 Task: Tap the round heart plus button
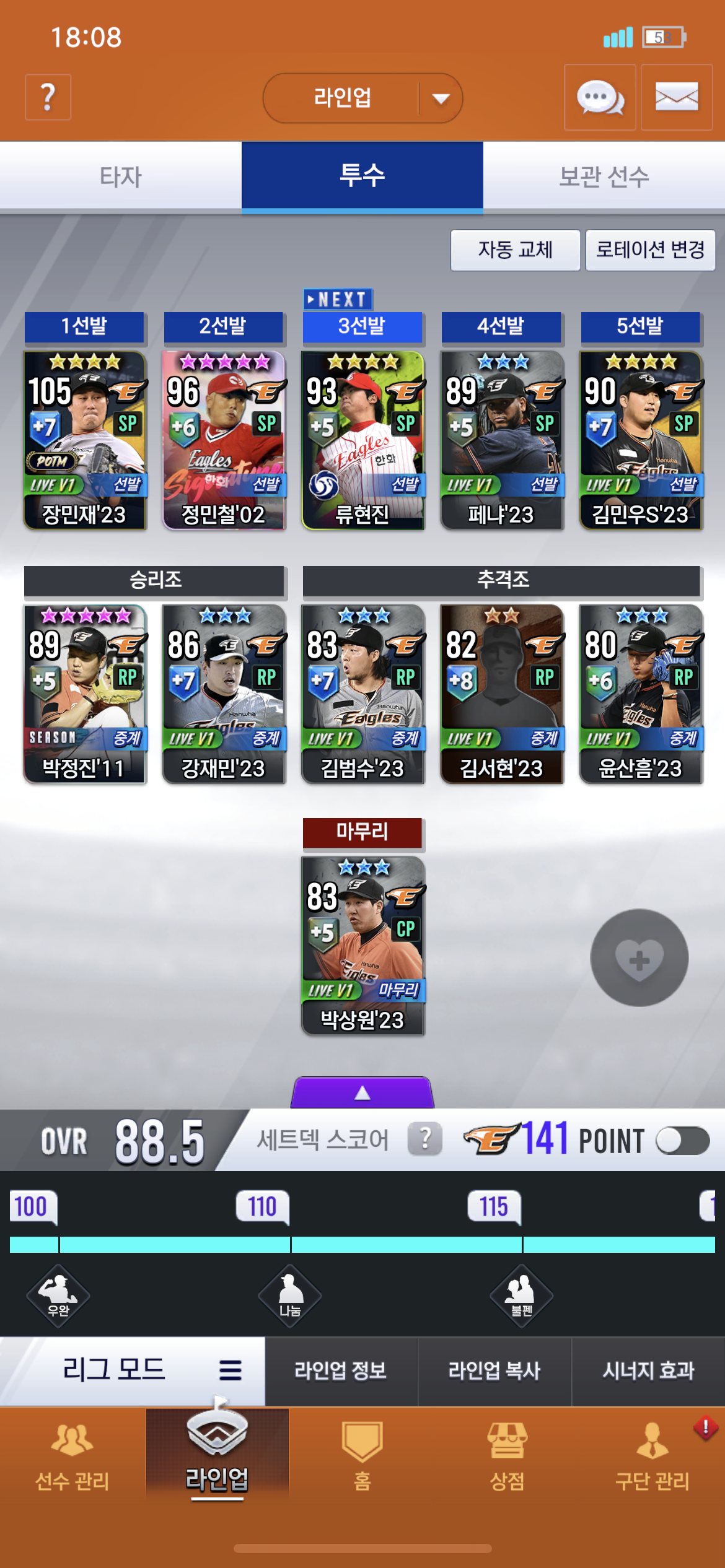pos(639,957)
